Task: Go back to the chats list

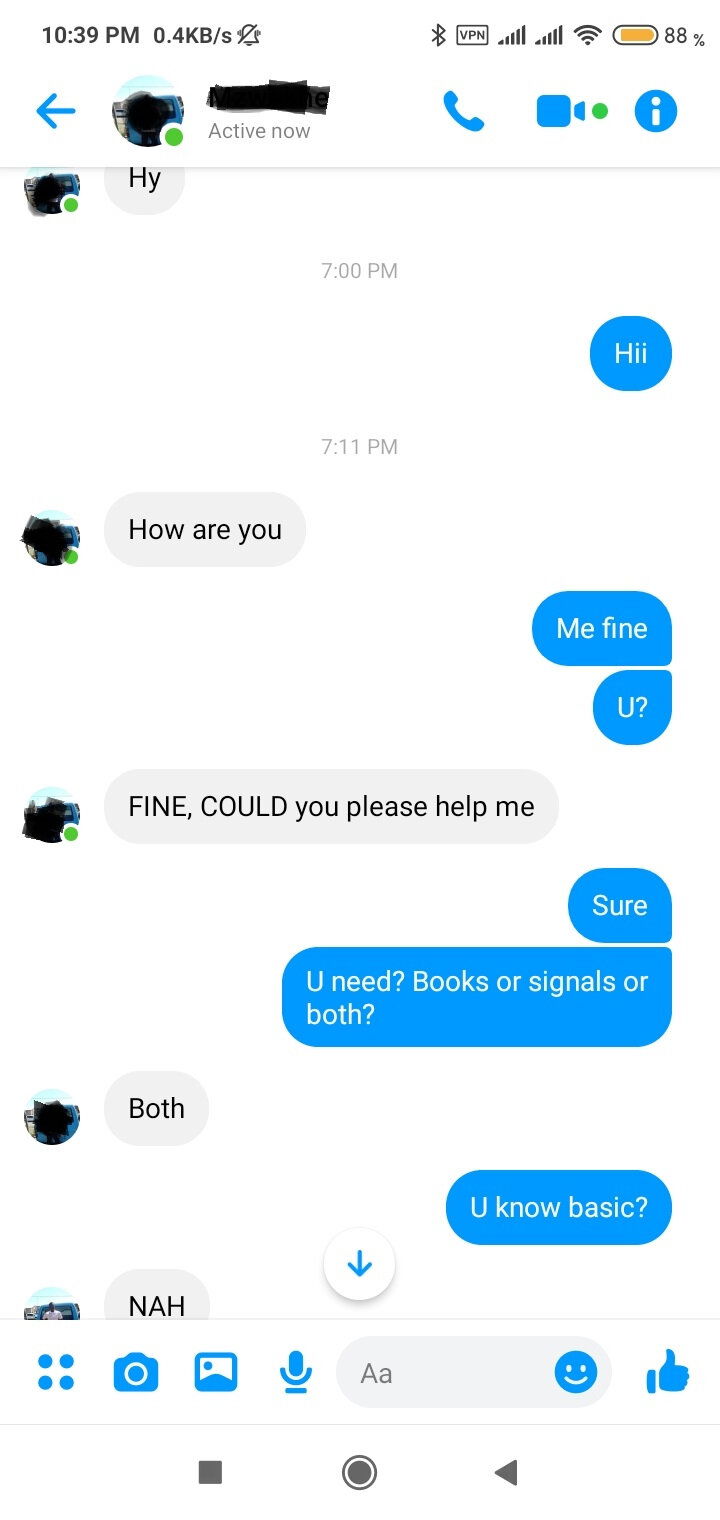Action: (x=56, y=111)
